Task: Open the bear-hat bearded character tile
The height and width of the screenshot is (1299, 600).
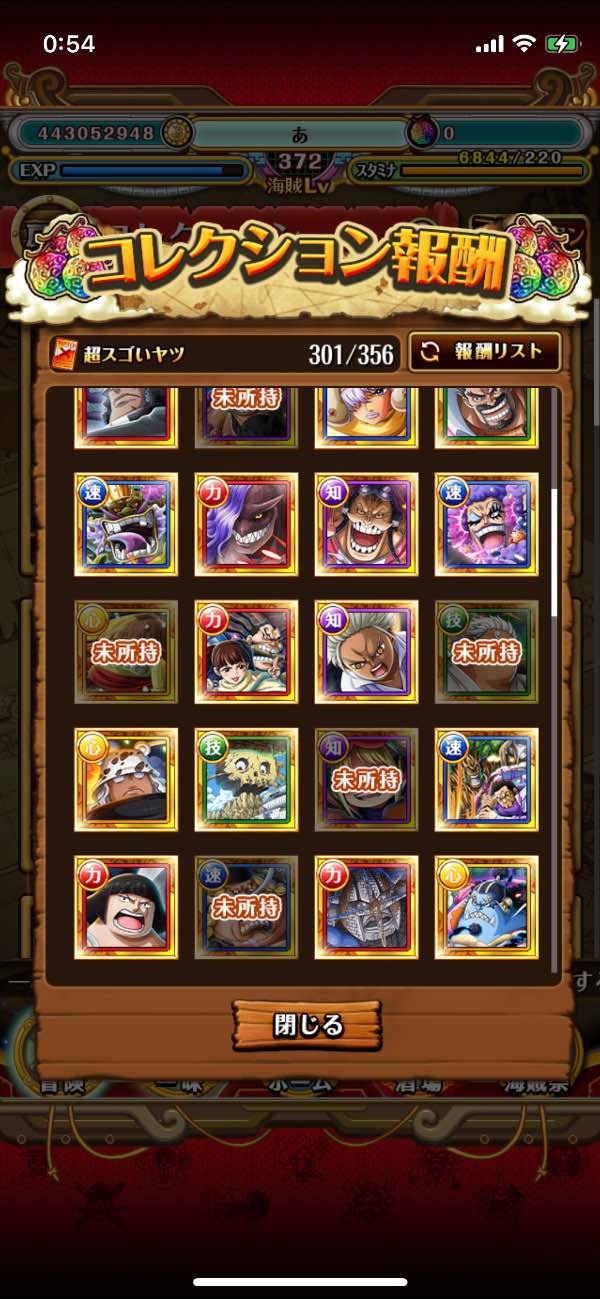Action: pos(126,780)
